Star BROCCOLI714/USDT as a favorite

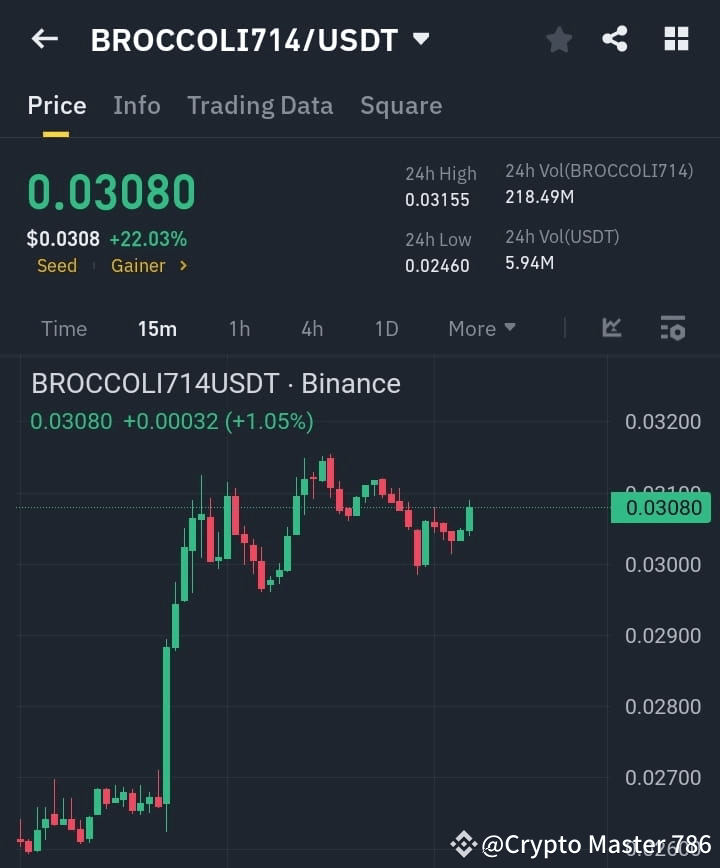pos(558,39)
